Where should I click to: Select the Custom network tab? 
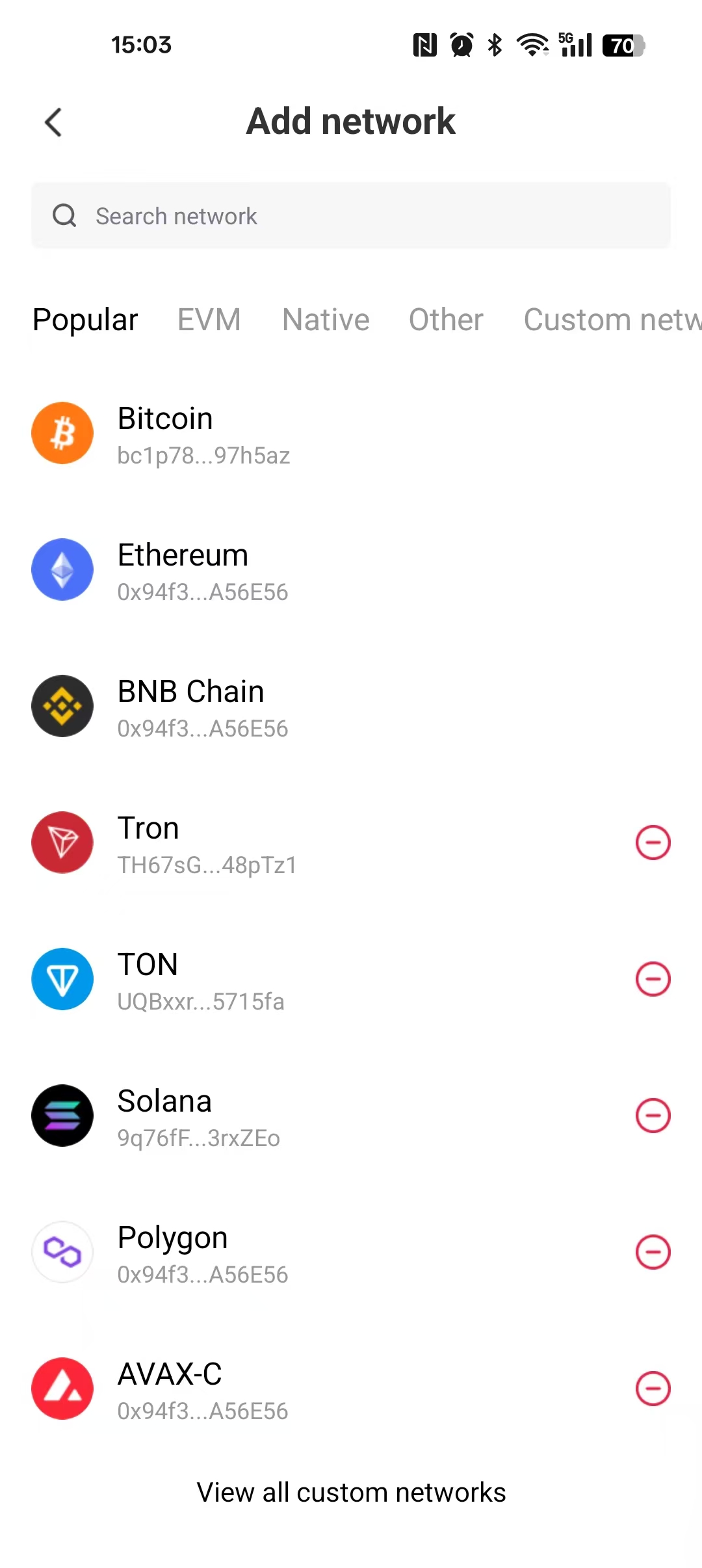[611, 320]
